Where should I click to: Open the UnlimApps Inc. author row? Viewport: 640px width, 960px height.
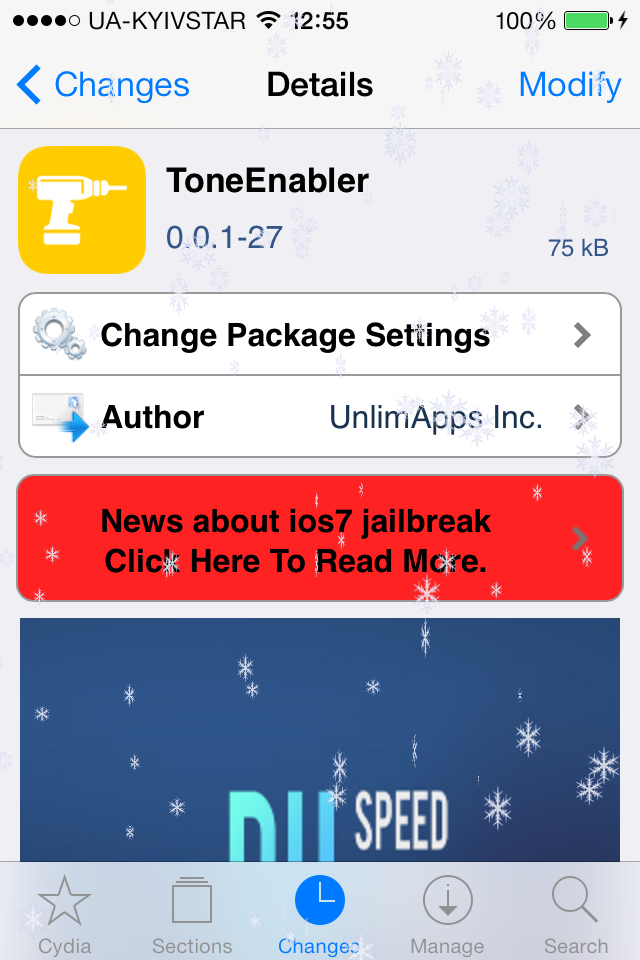coord(320,417)
